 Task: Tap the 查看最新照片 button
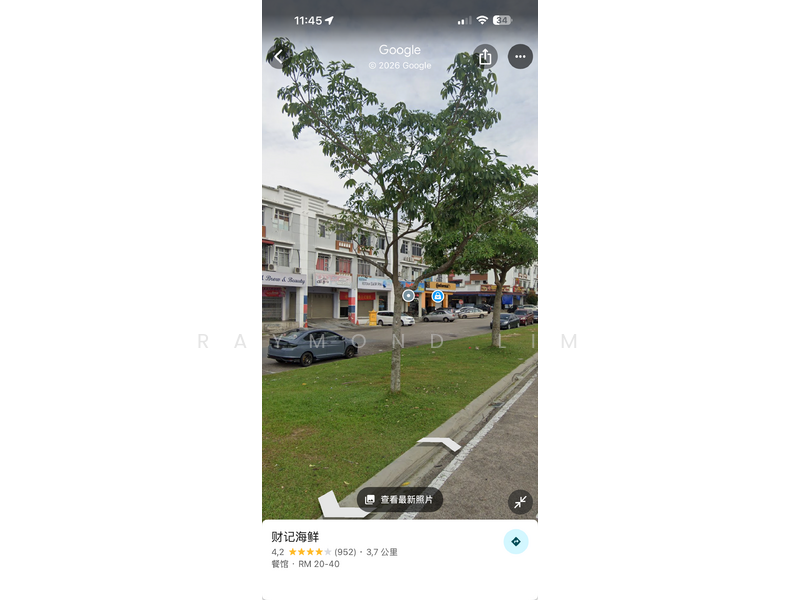tap(400, 499)
